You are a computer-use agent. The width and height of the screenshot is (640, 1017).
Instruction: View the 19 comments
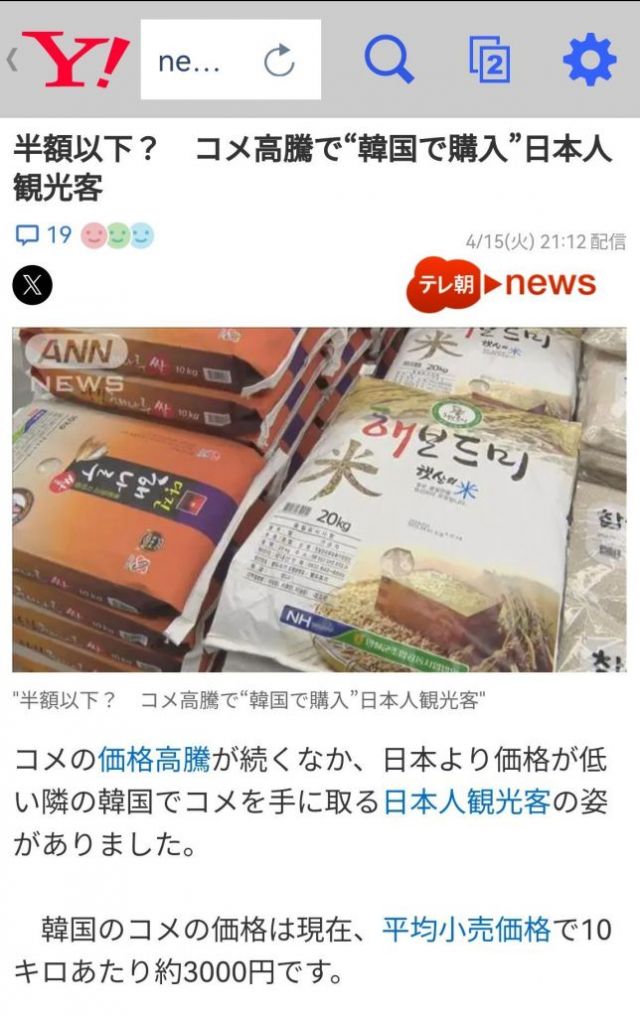pyautogui.click(x=44, y=235)
